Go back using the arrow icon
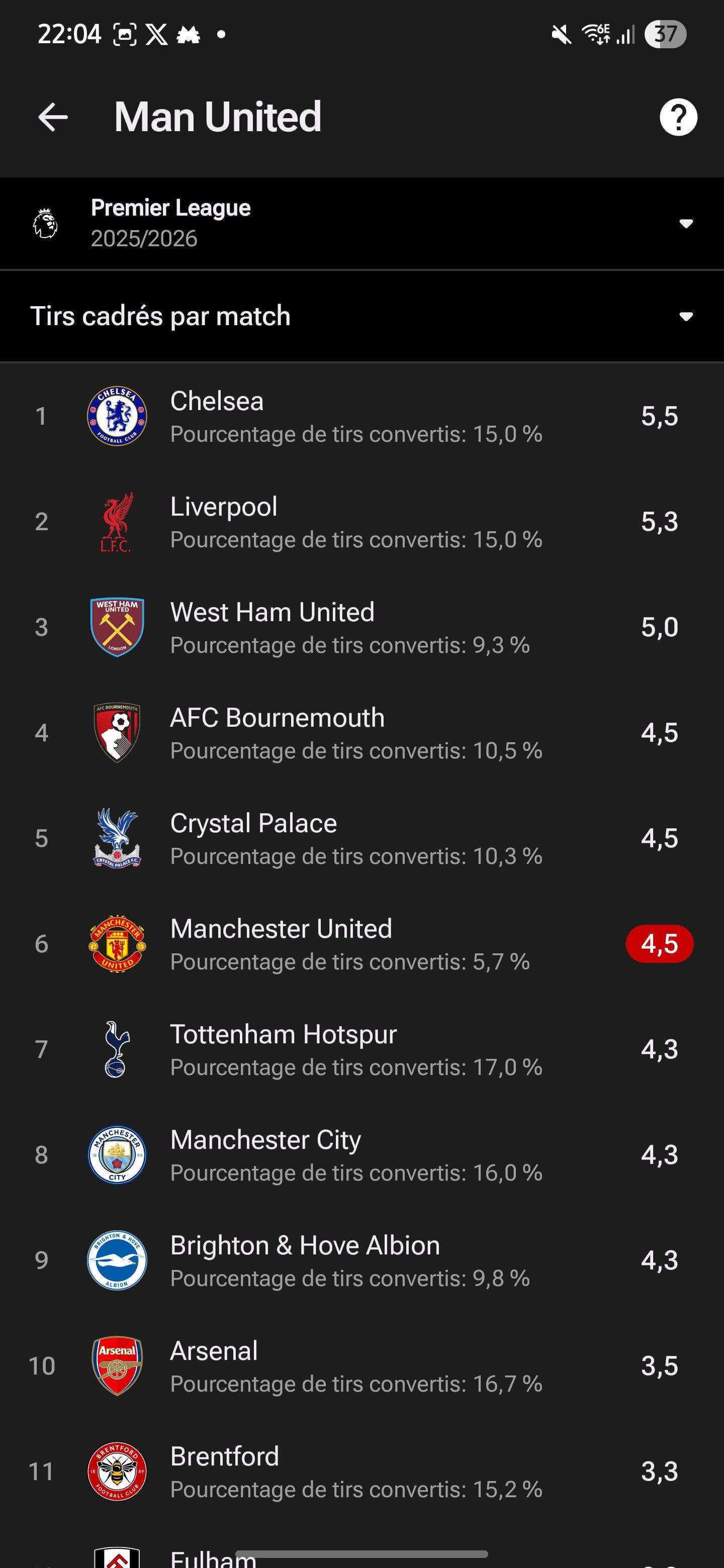724x1568 pixels. point(53,117)
